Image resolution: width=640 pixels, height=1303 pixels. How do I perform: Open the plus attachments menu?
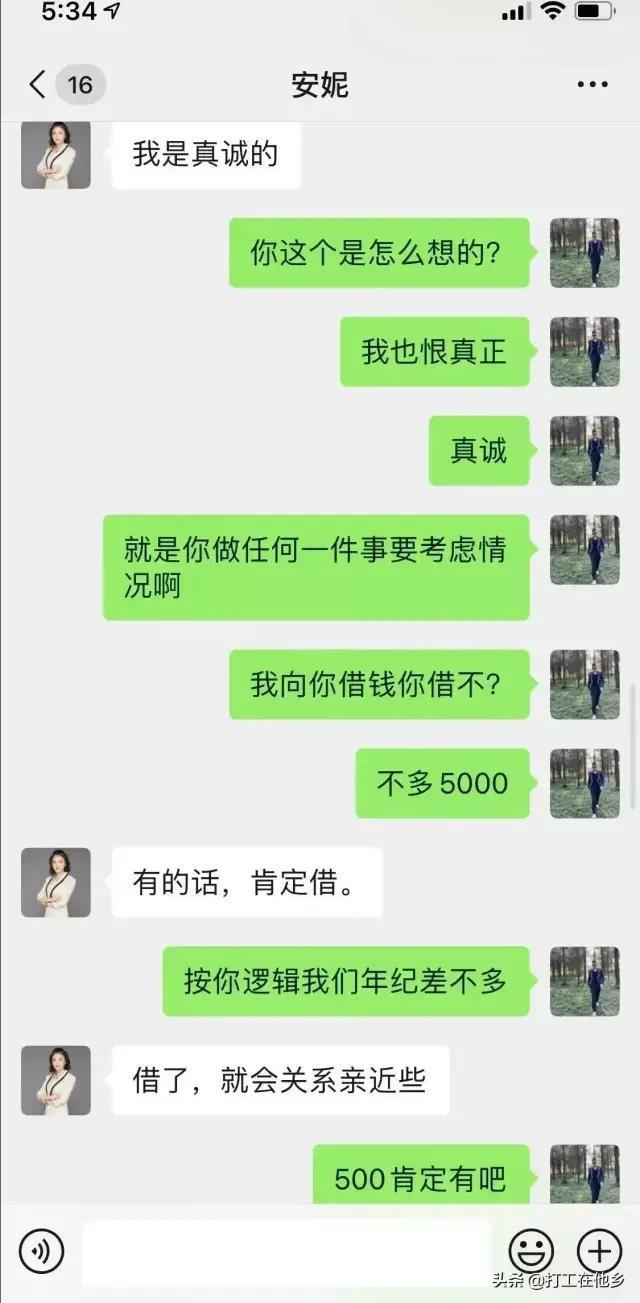click(599, 1251)
